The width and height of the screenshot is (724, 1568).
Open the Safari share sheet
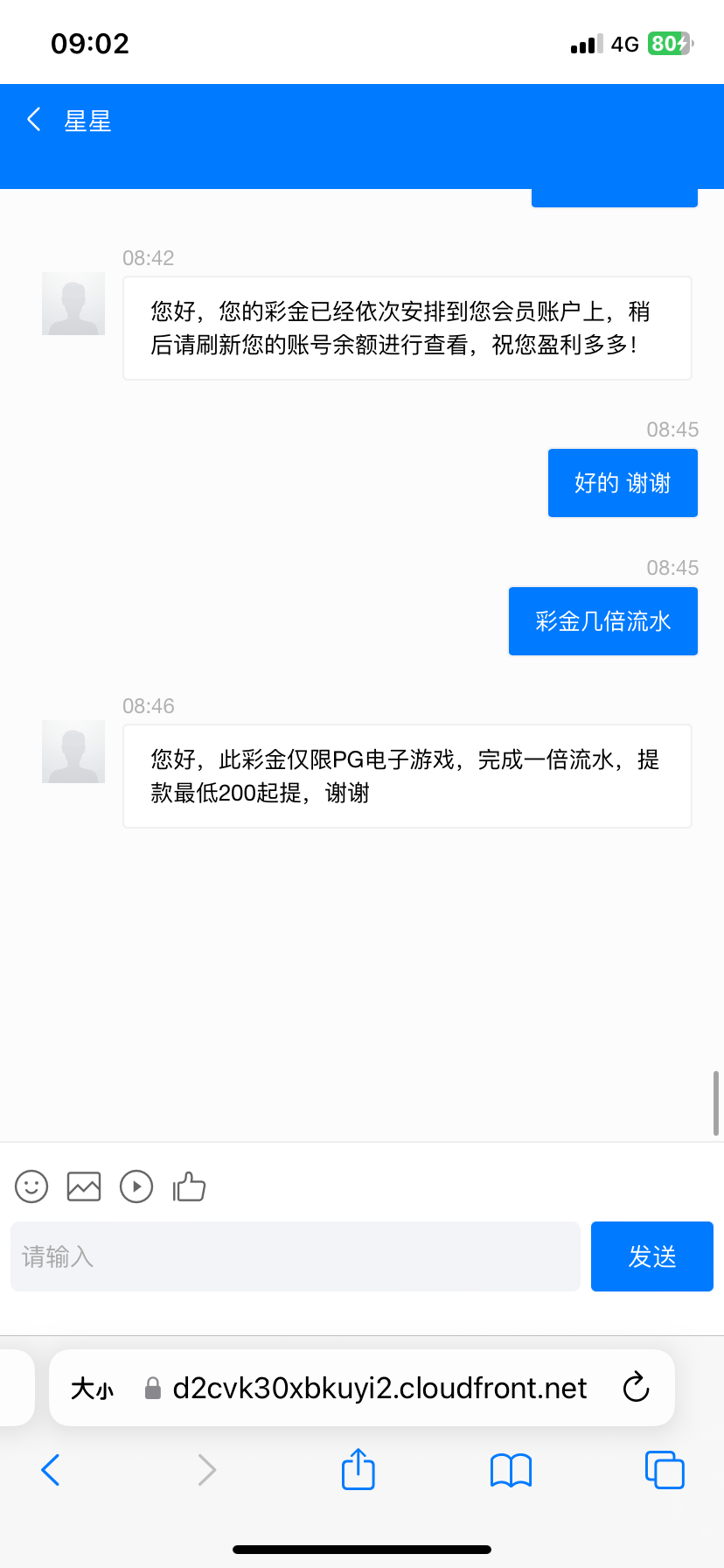pos(358,1469)
